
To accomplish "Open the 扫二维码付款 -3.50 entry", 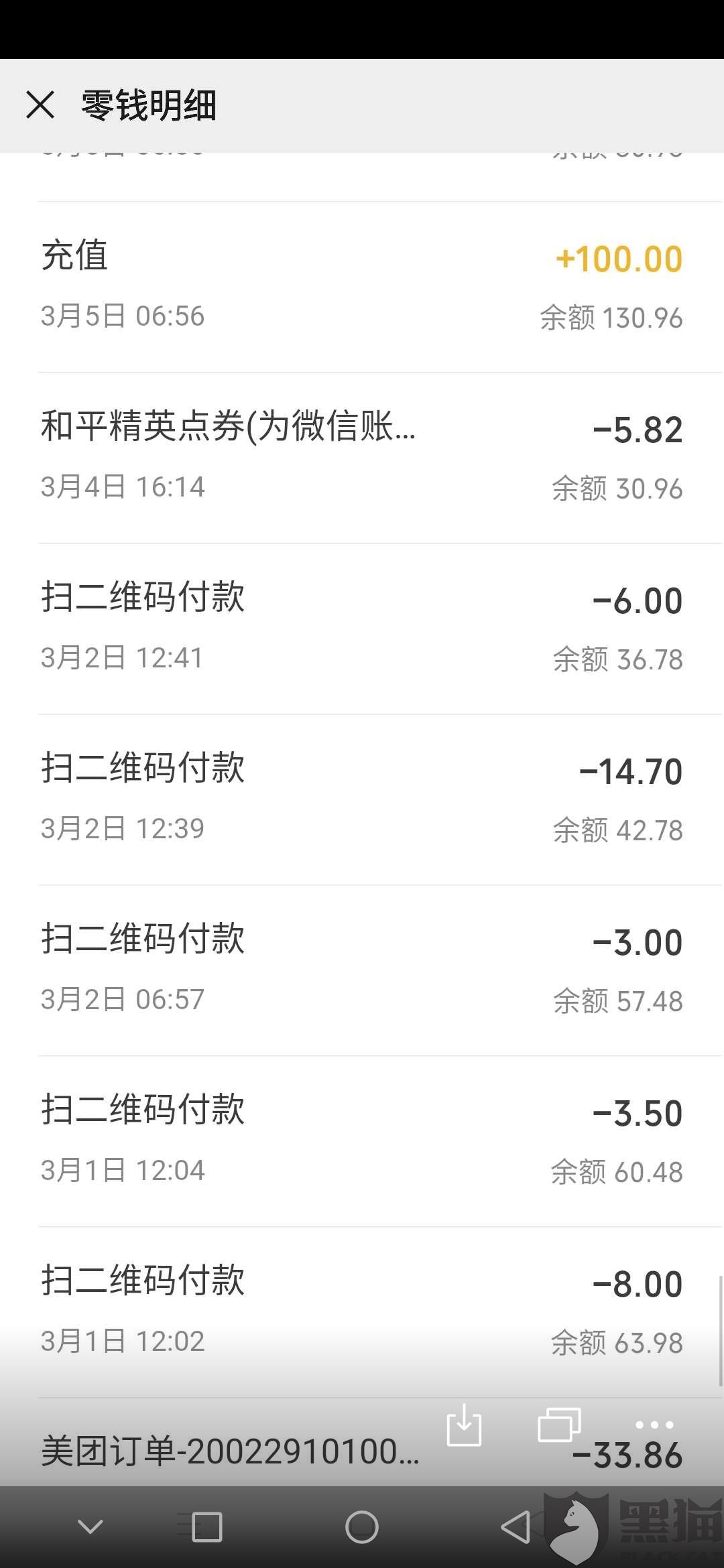I will tap(362, 1141).
